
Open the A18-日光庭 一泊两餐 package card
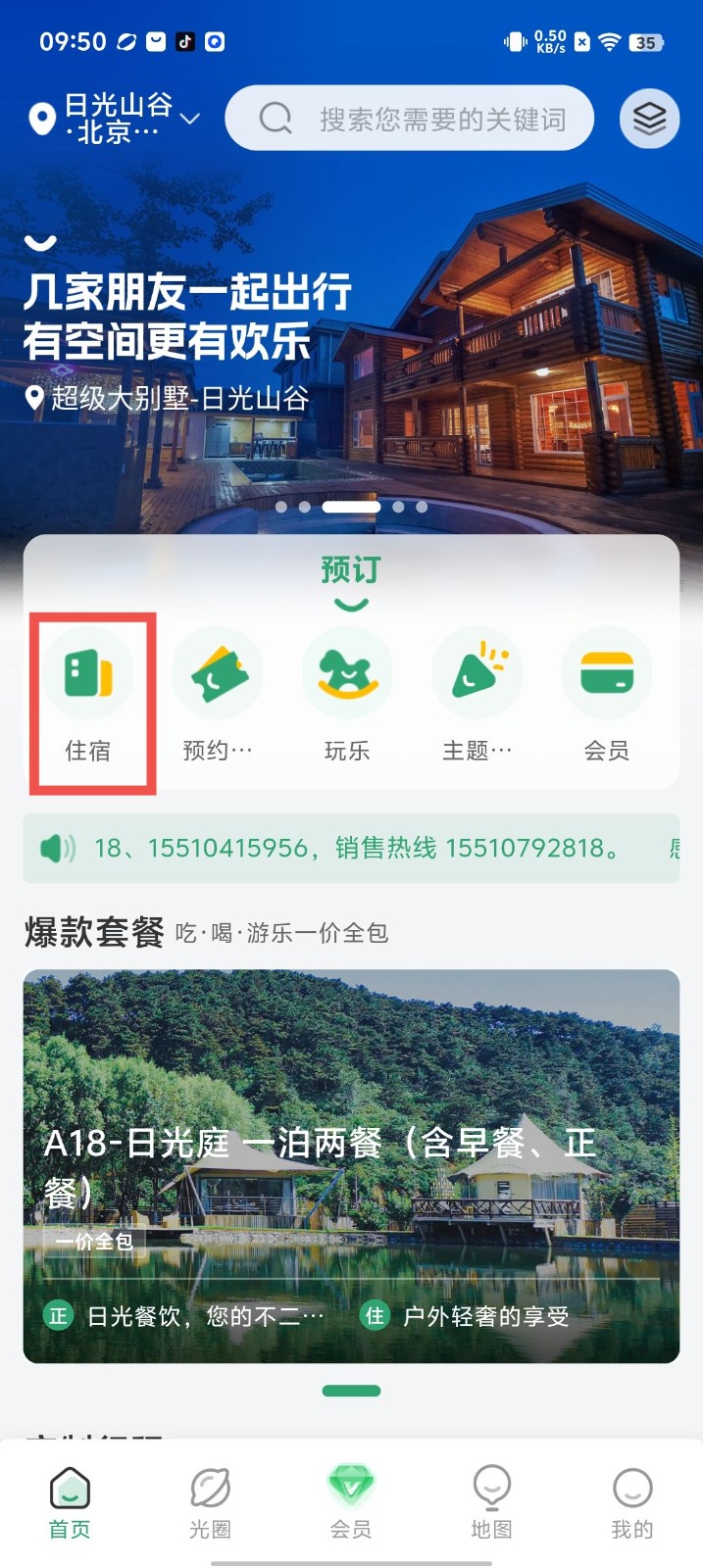(351, 1166)
